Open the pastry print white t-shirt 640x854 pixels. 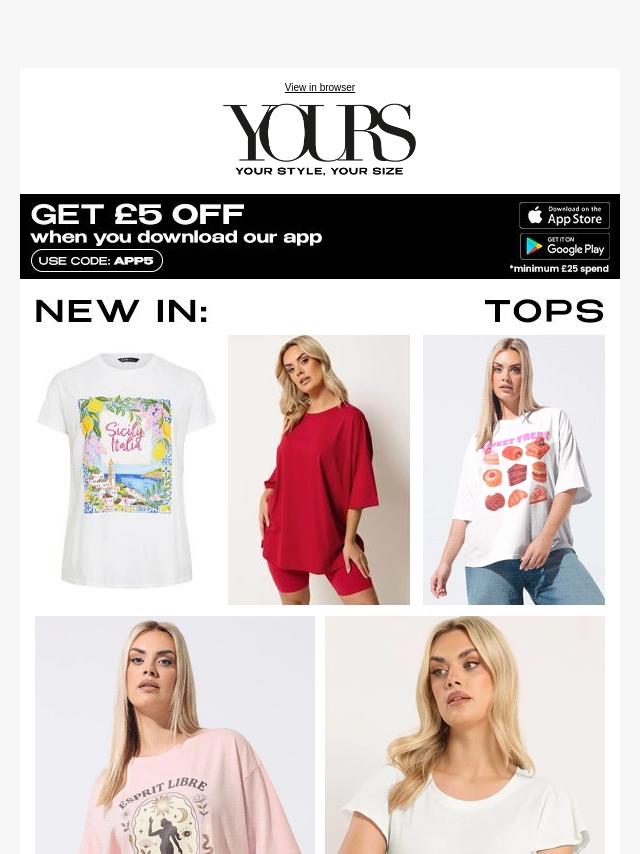point(513,470)
